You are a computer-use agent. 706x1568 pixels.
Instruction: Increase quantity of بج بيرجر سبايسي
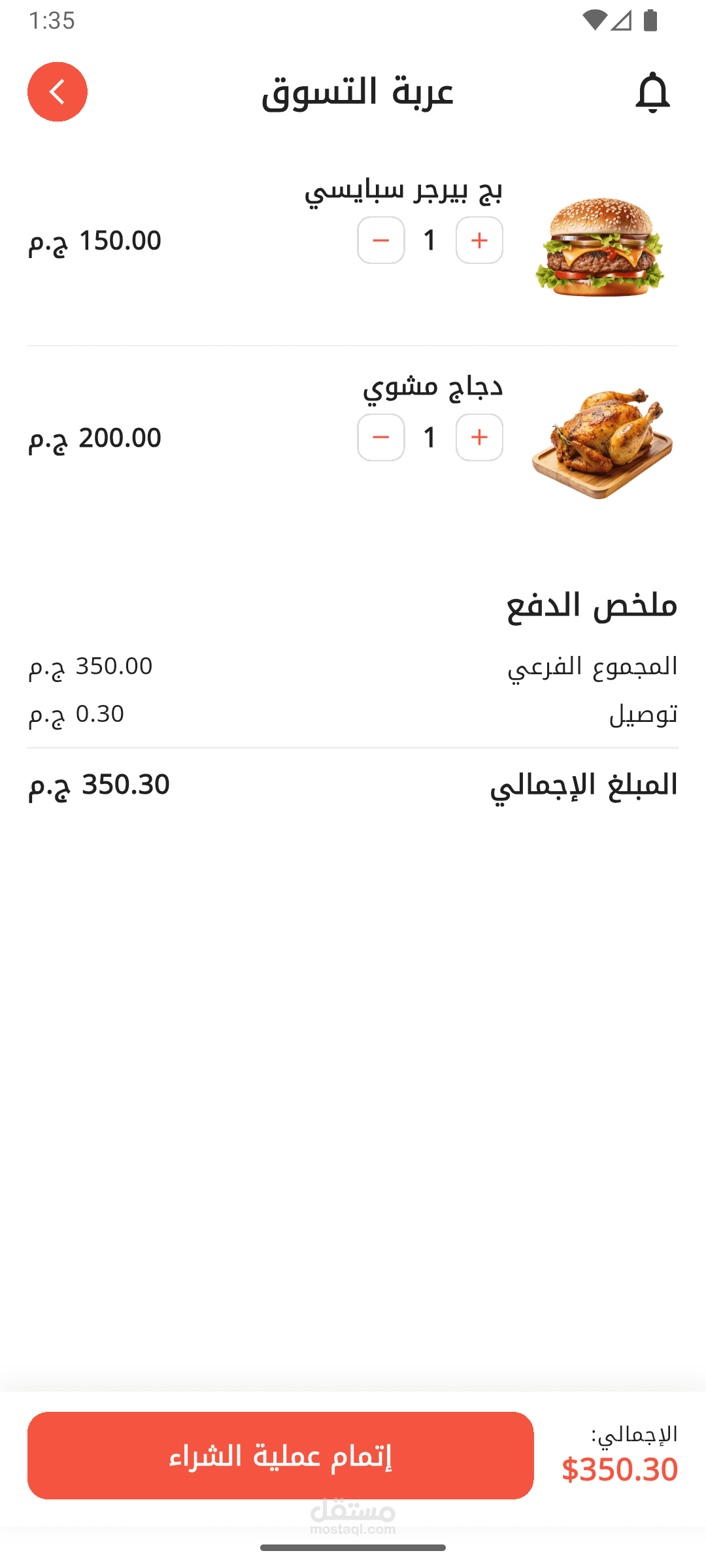point(479,240)
